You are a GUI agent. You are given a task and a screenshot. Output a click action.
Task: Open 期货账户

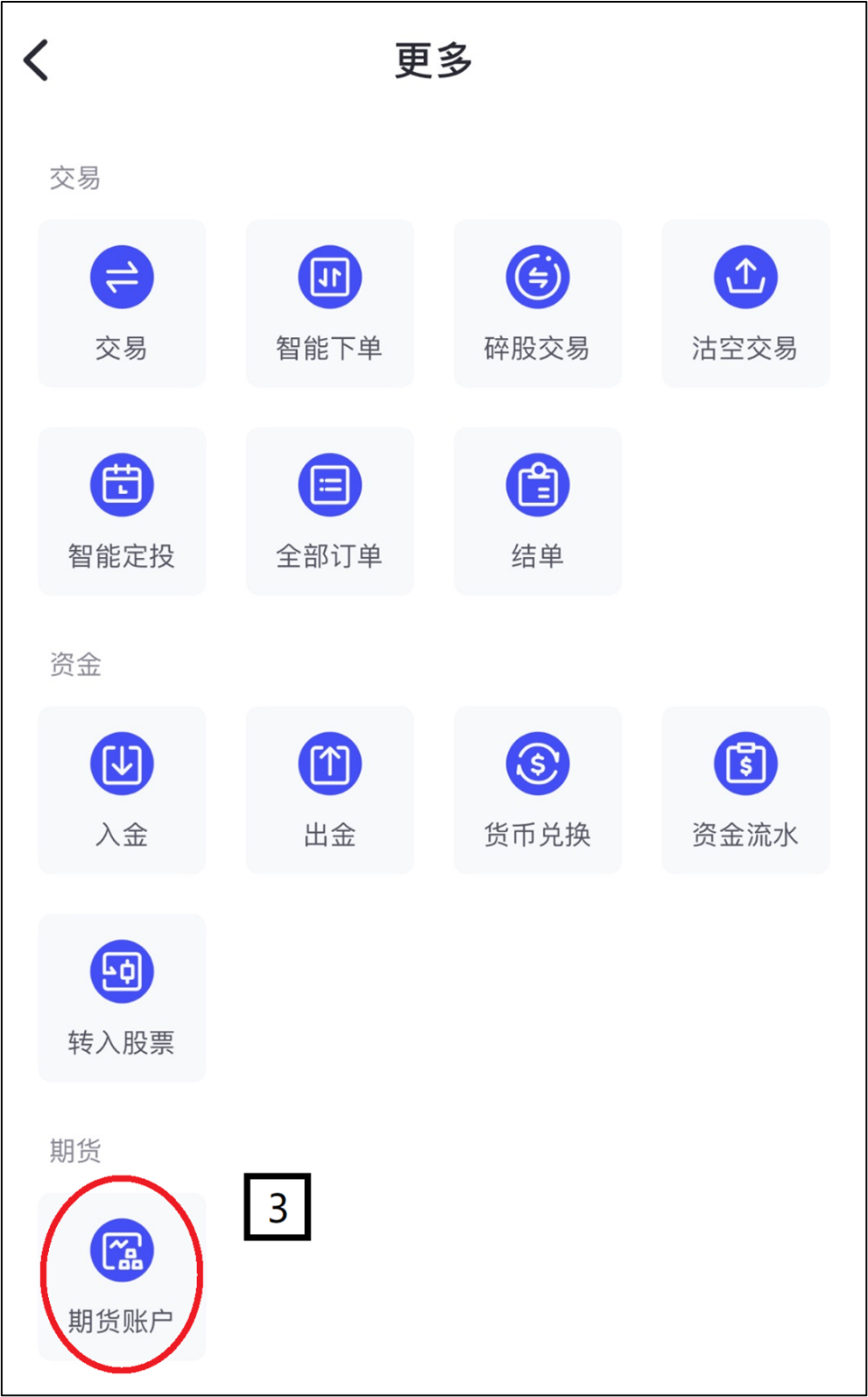click(x=122, y=1276)
